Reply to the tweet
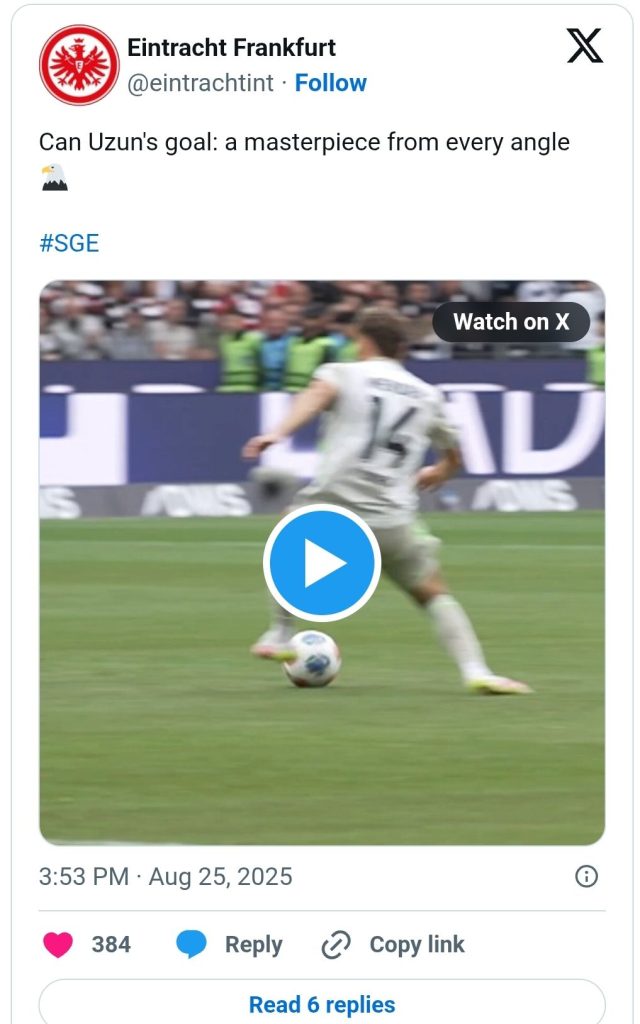Screen dimensions: 640x1024 pyautogui.click(x=229, y=944)
